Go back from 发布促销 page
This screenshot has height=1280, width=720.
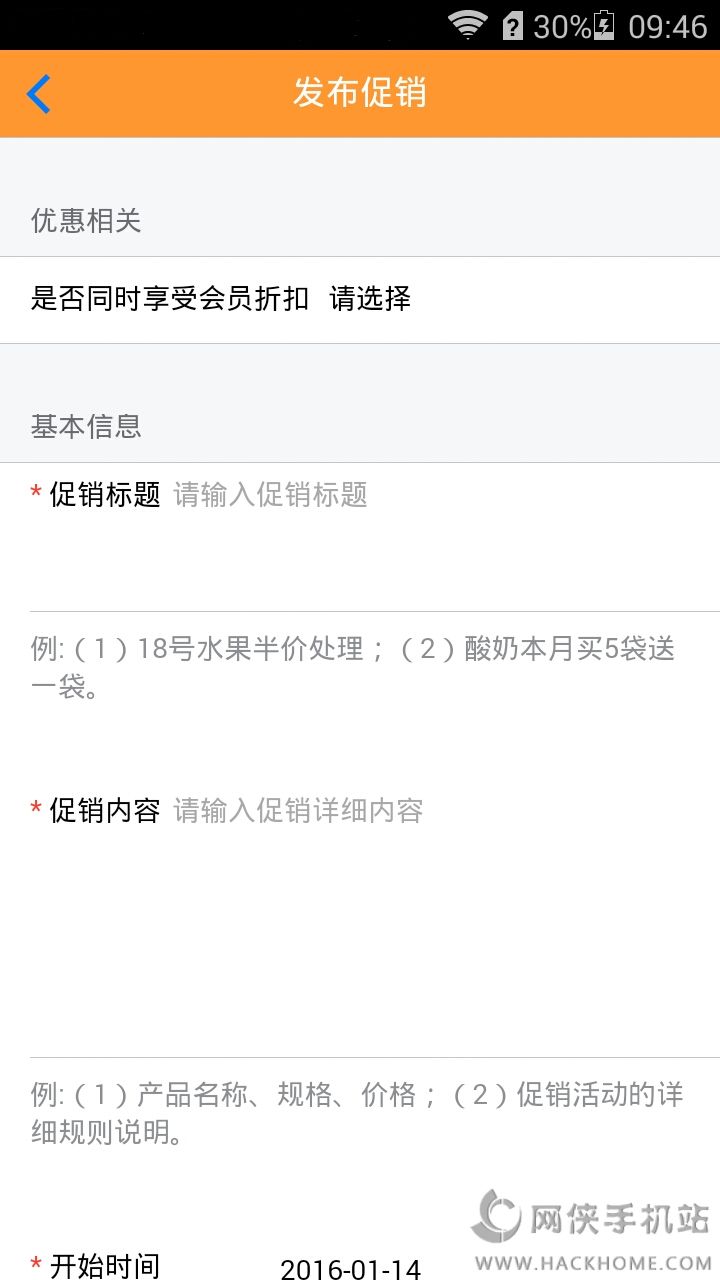tap(39, 94)
